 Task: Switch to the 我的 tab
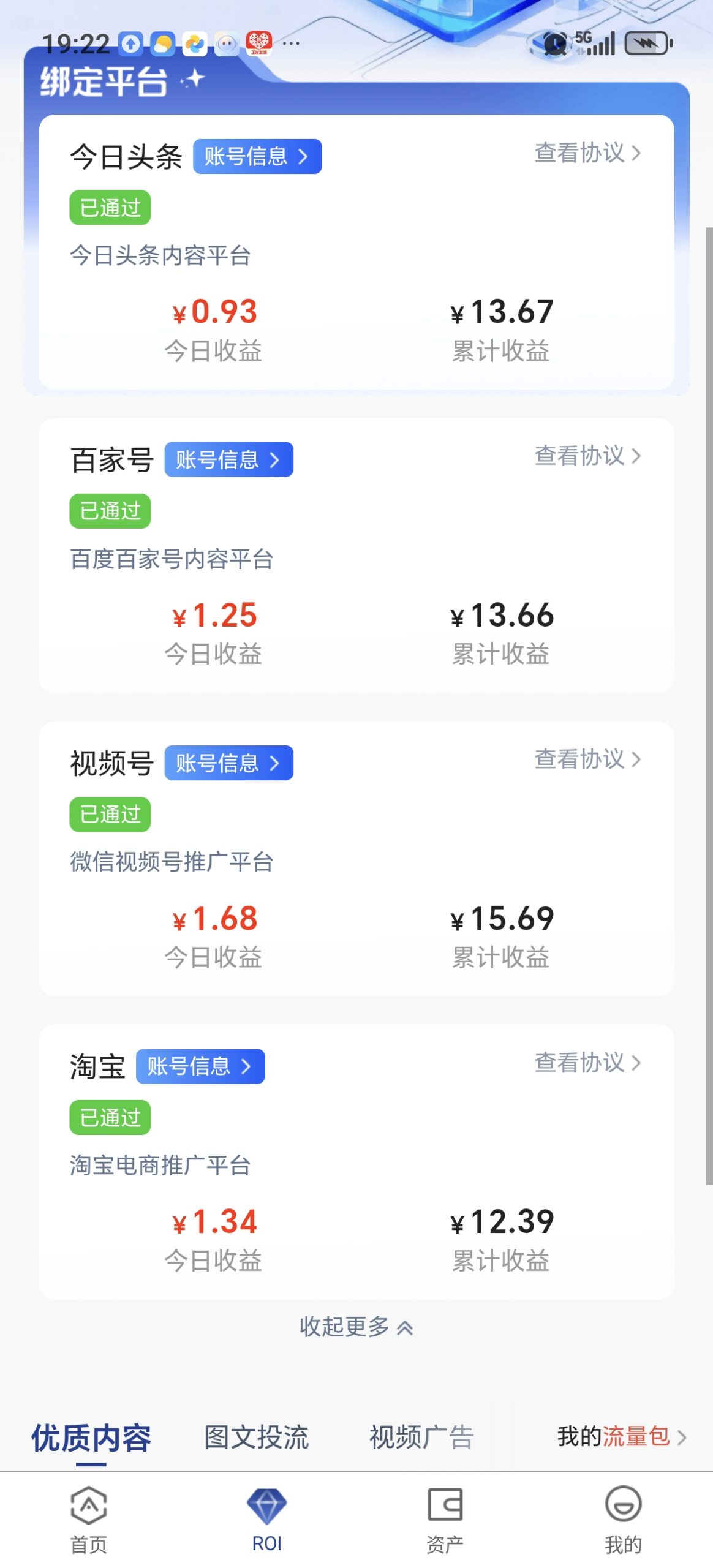tap(623, 1519)
